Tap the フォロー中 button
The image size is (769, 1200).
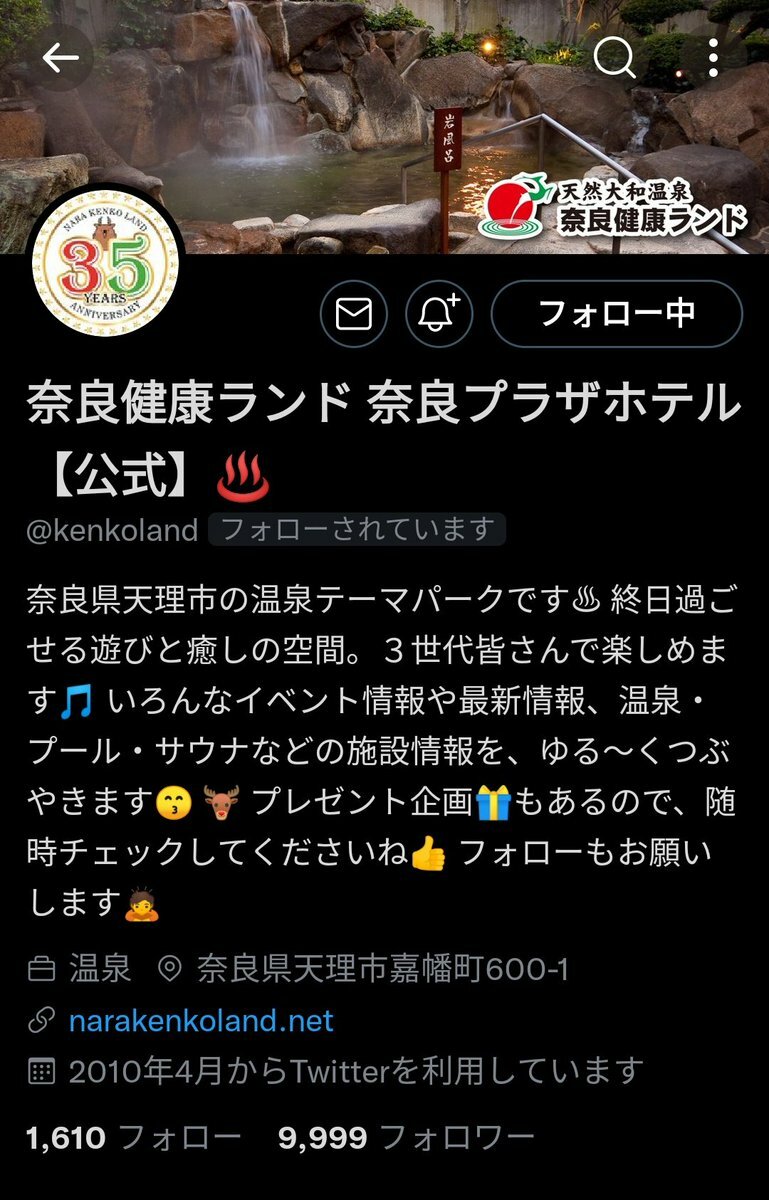tap(616, 314)
